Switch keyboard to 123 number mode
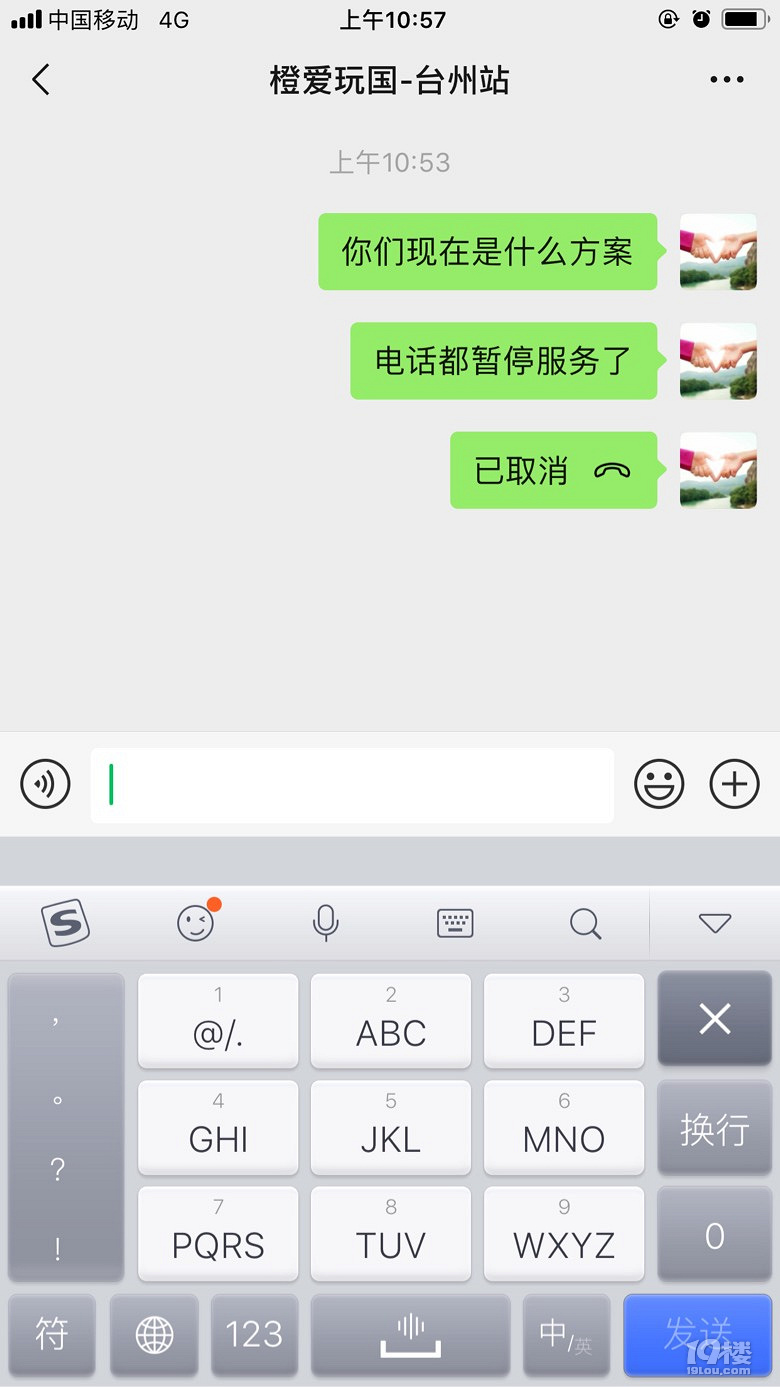 pyautogui.click(x=254, y=1334)
